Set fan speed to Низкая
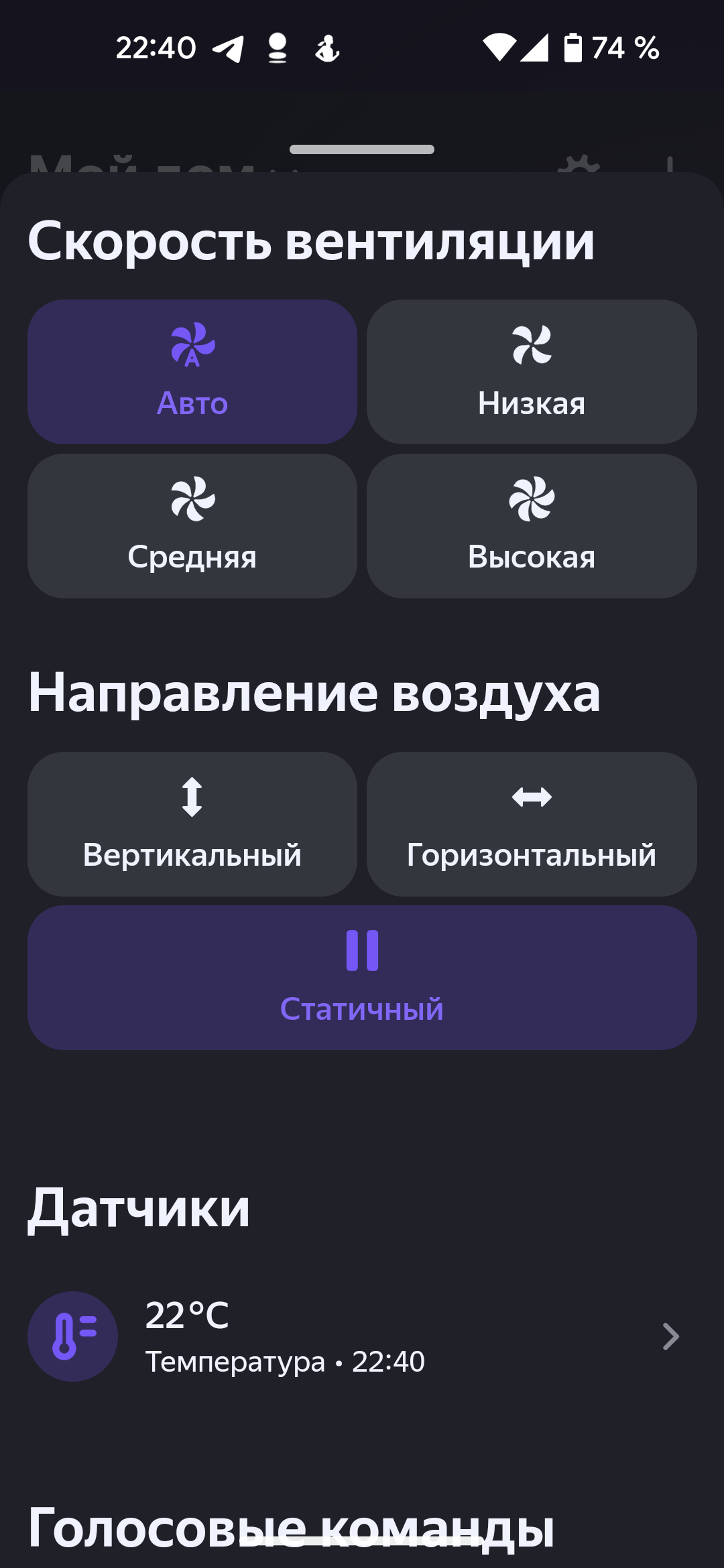The image size is (724, 1568). [x=532, y=372]
